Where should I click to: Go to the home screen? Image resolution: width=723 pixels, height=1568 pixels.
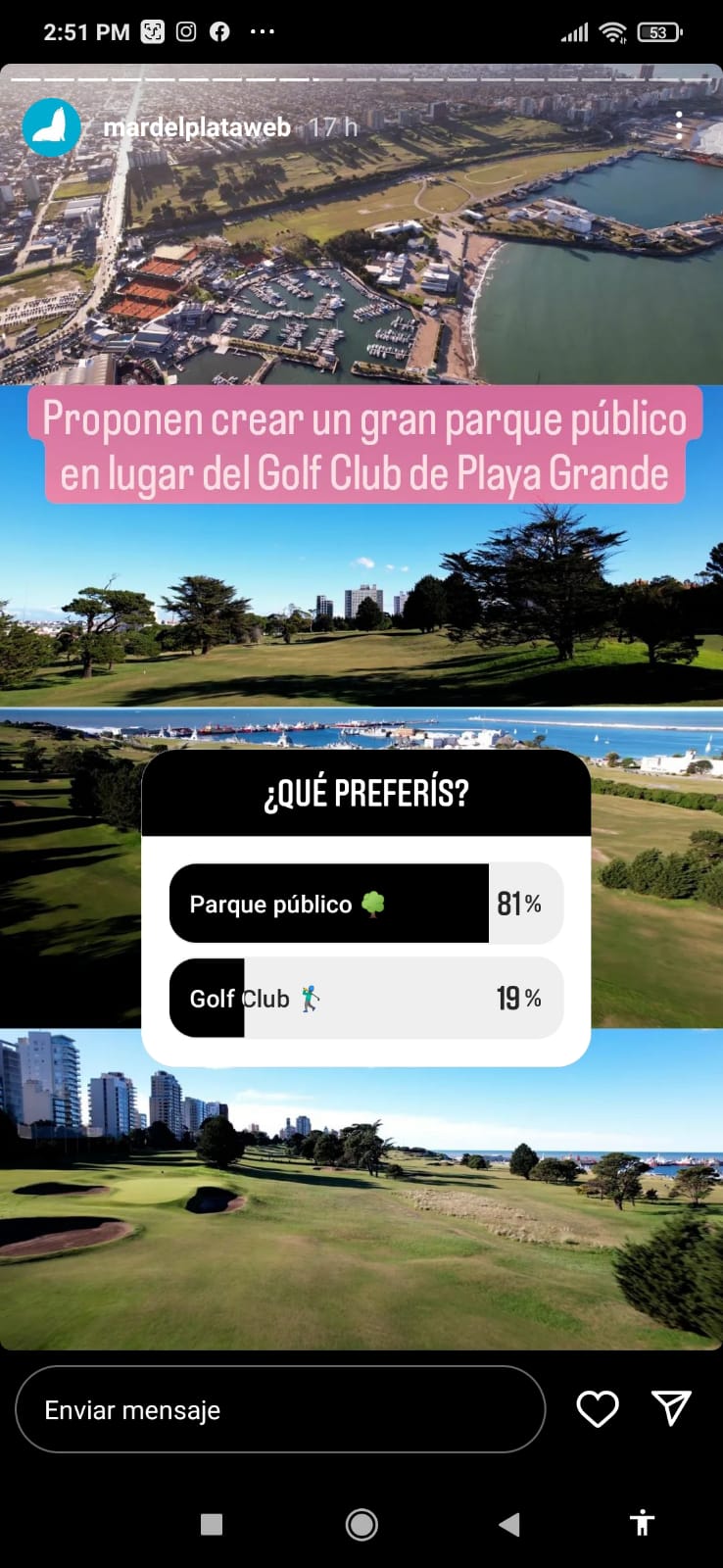coord(361,1524)
